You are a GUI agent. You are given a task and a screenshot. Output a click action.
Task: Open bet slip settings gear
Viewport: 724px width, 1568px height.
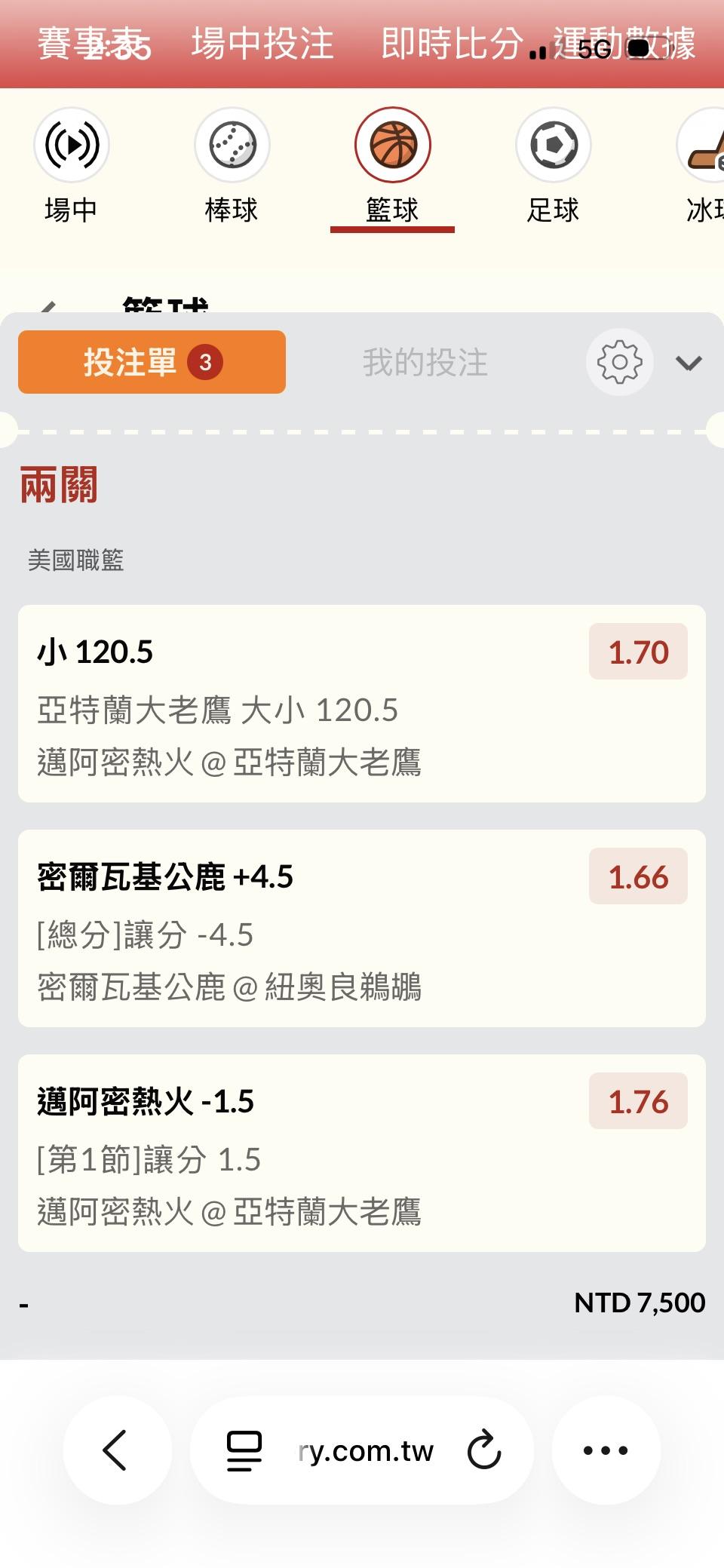pyautogui.click(x=619, y=362)
